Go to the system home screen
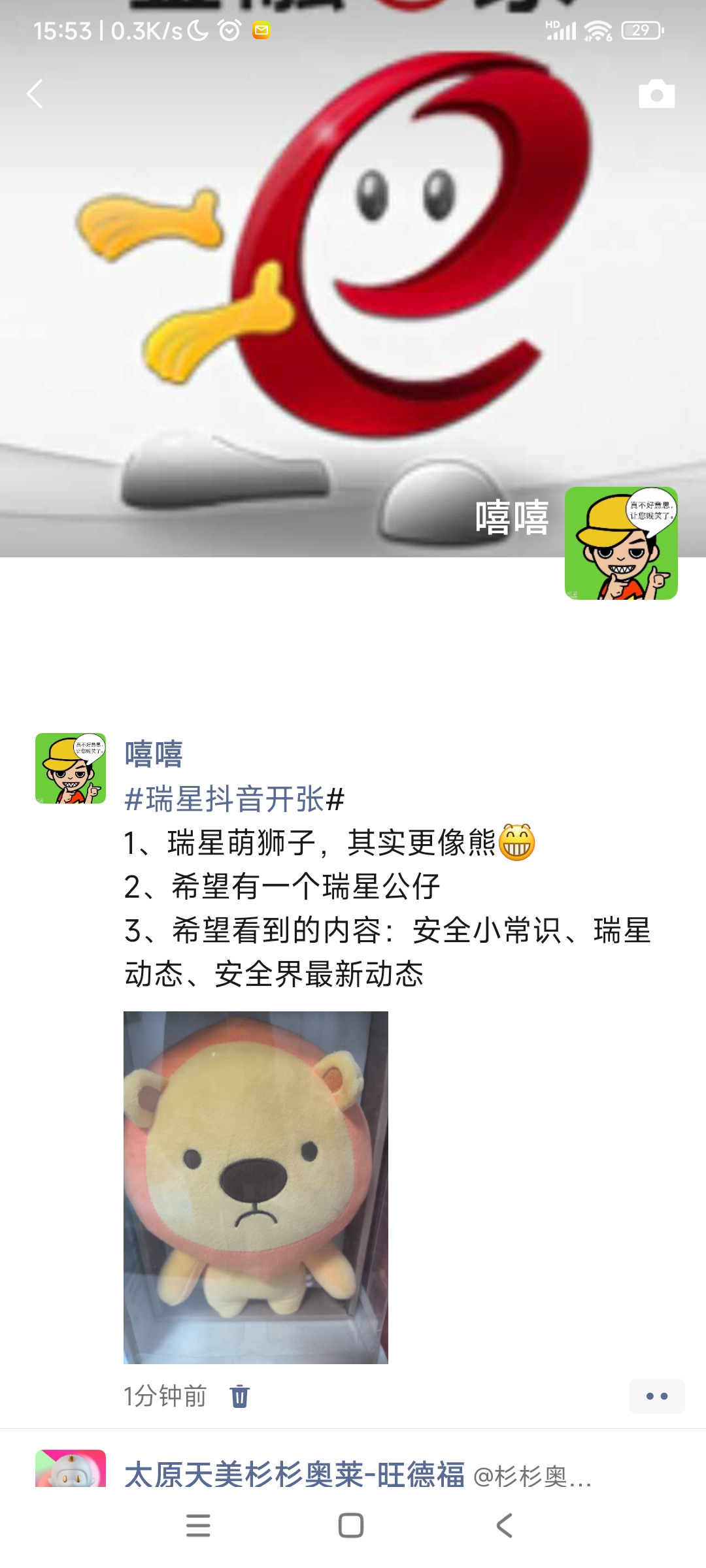 click(x=351, y=1526)
